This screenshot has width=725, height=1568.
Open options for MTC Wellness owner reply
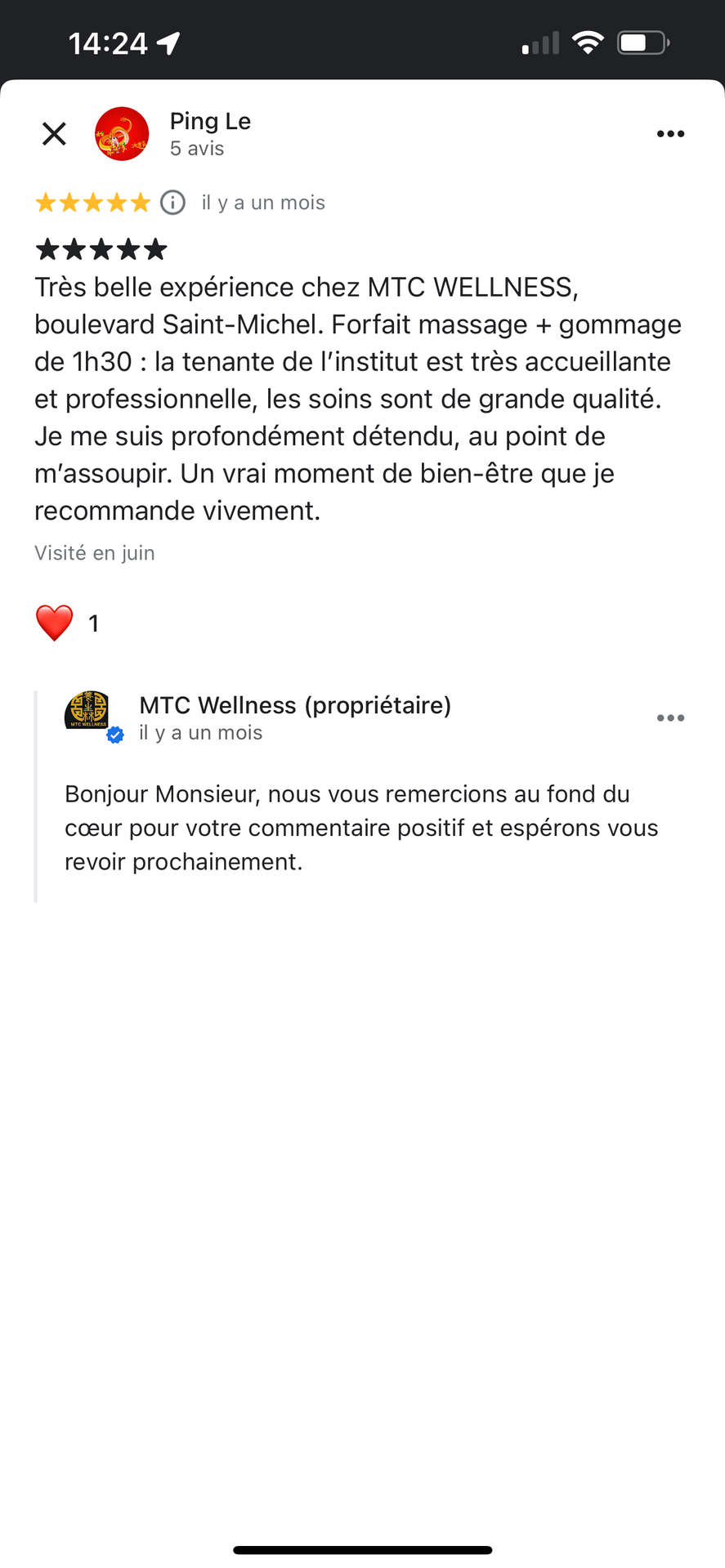coord(670,718)
